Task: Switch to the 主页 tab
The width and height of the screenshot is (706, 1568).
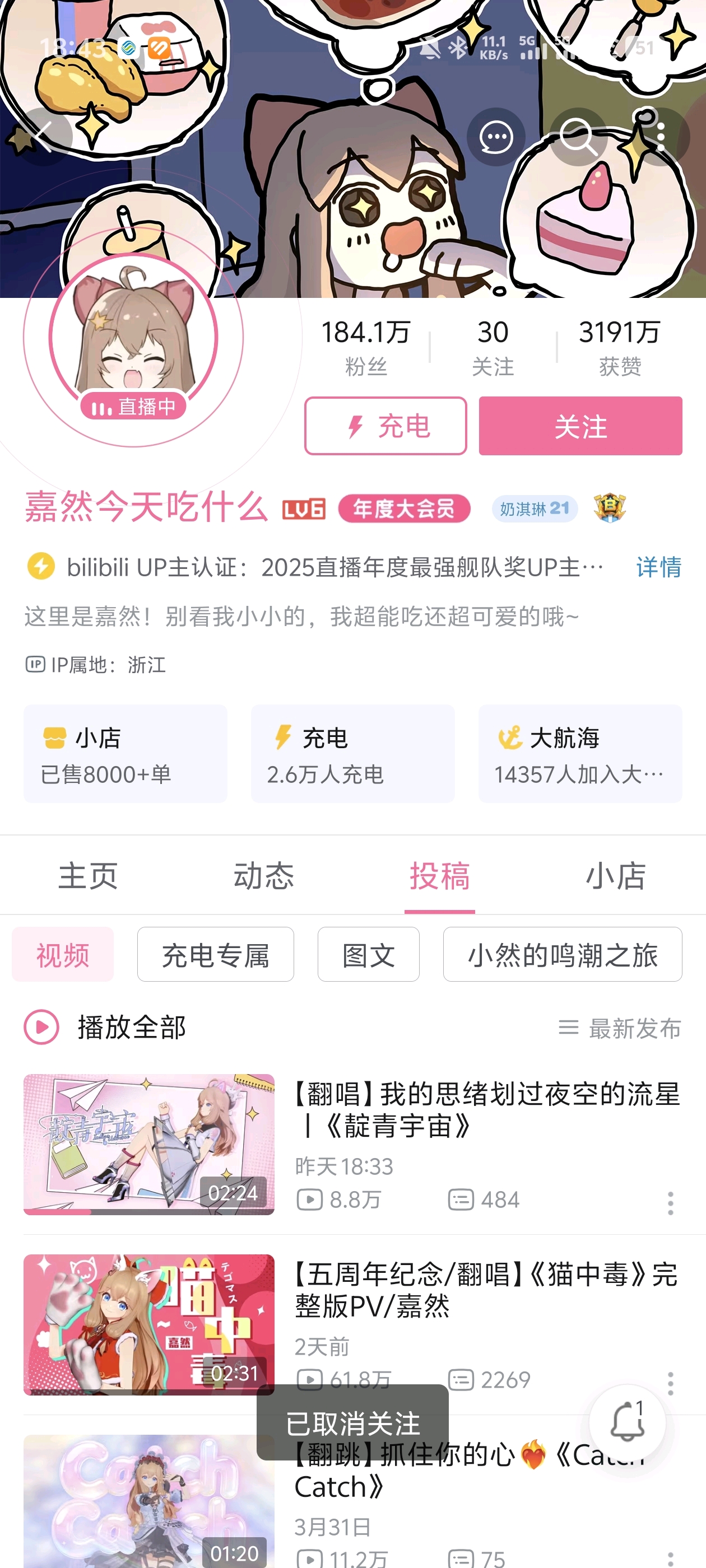Action: pos(89,876)
